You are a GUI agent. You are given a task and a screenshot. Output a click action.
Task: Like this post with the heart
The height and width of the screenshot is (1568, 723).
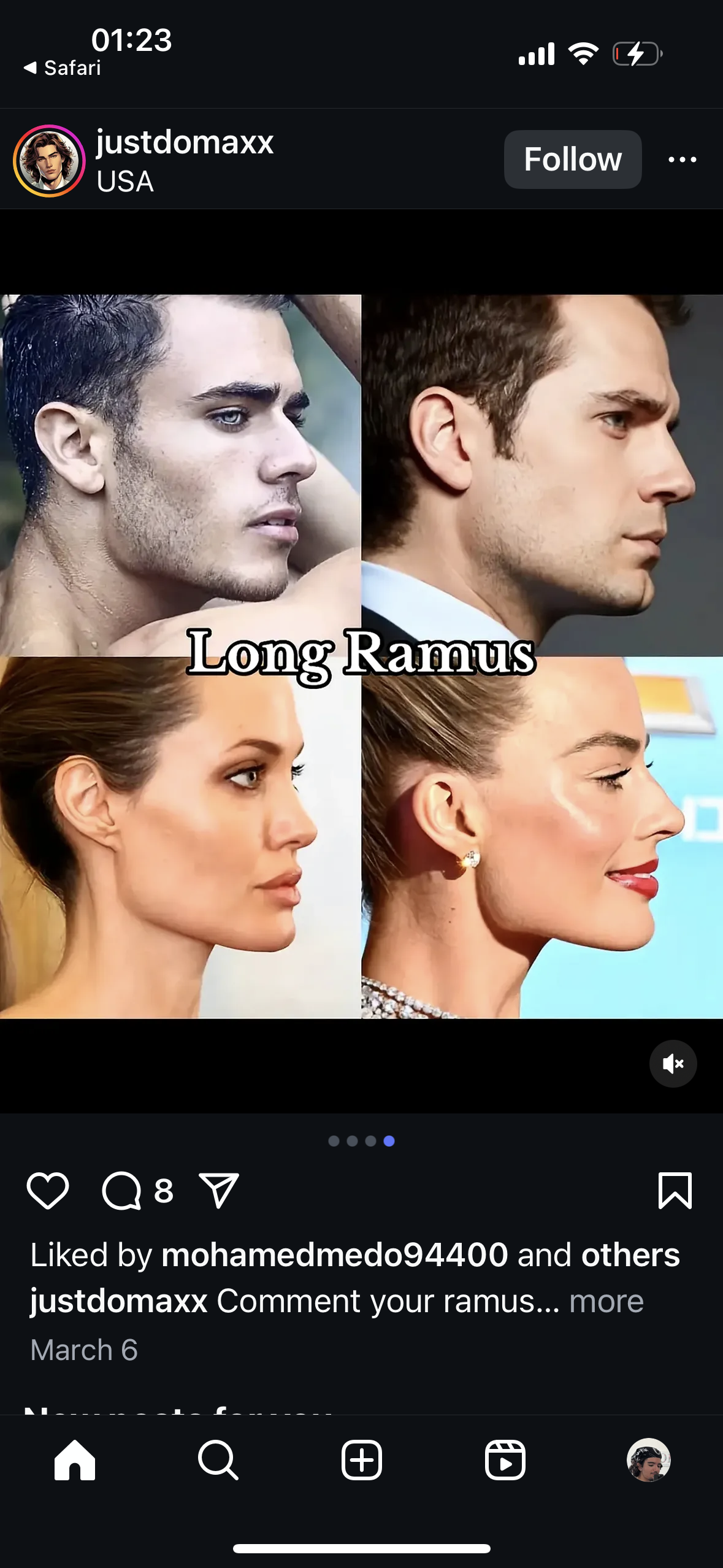[x=48, y=1191]
